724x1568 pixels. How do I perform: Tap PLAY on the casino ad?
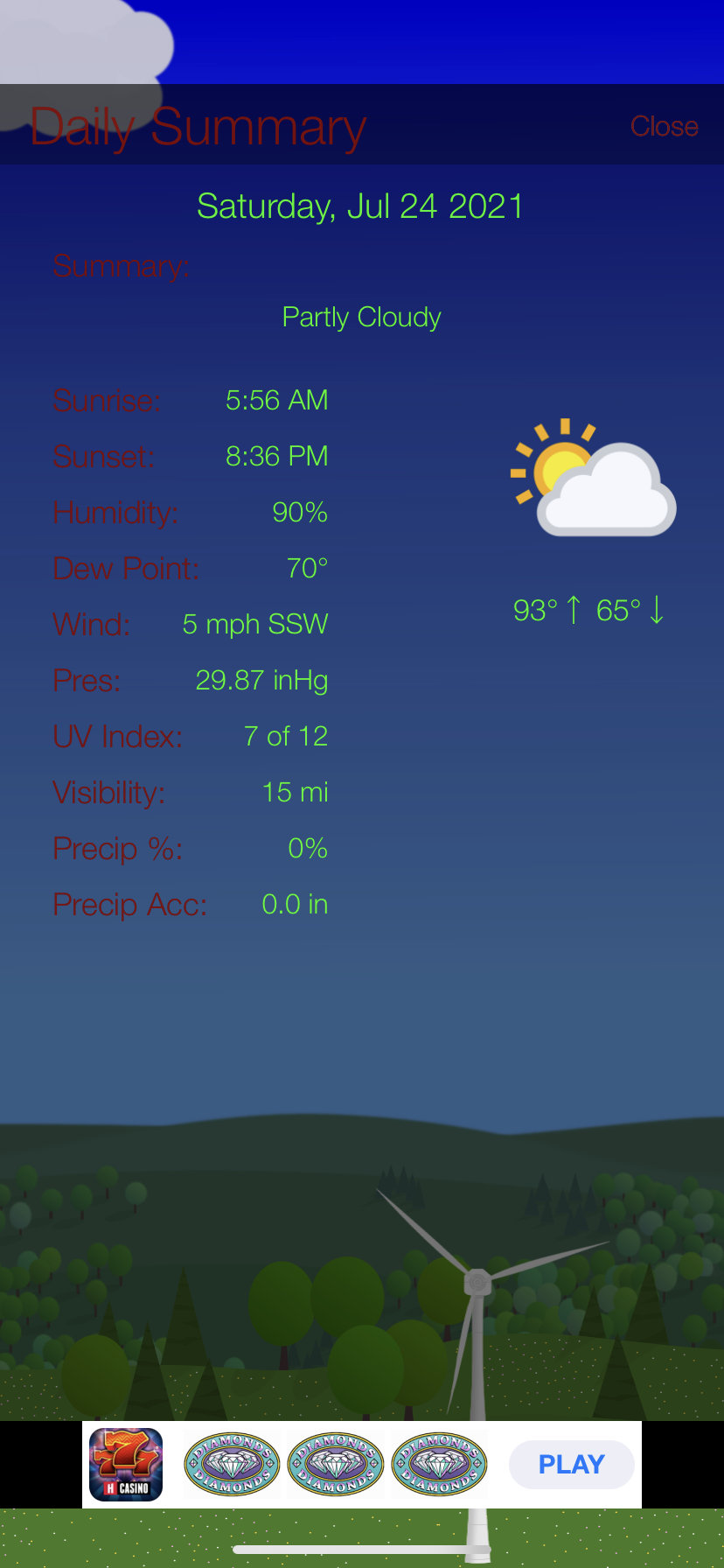(x=571, y=1464)
